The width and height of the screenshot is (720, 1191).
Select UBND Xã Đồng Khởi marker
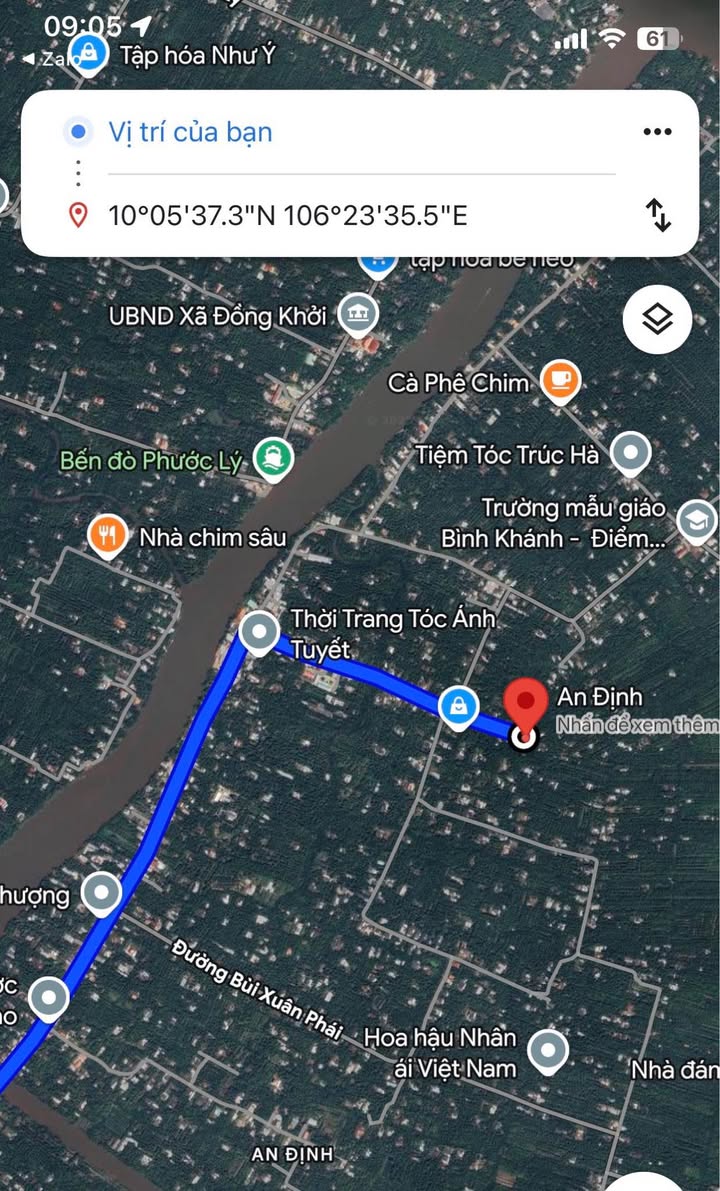click(x=357, y=315)
